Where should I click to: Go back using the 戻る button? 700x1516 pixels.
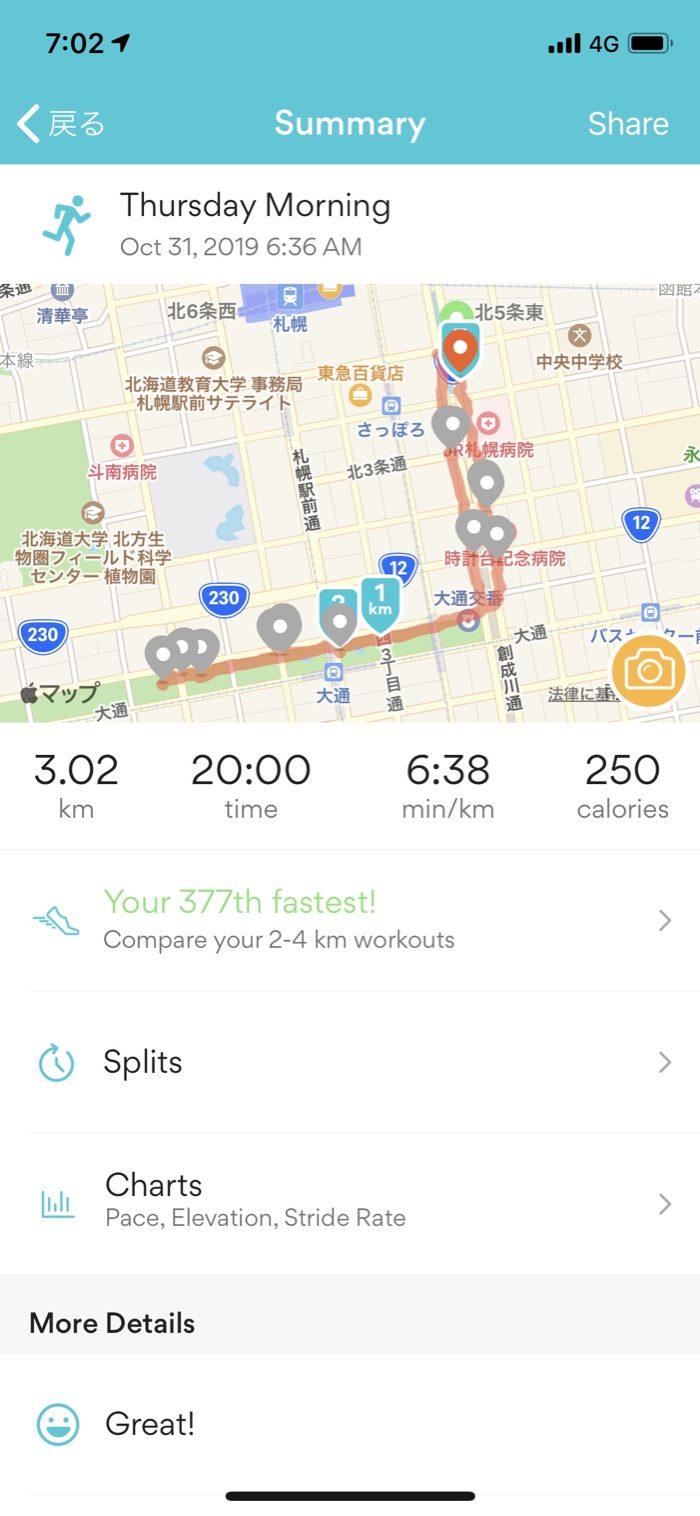62,124
